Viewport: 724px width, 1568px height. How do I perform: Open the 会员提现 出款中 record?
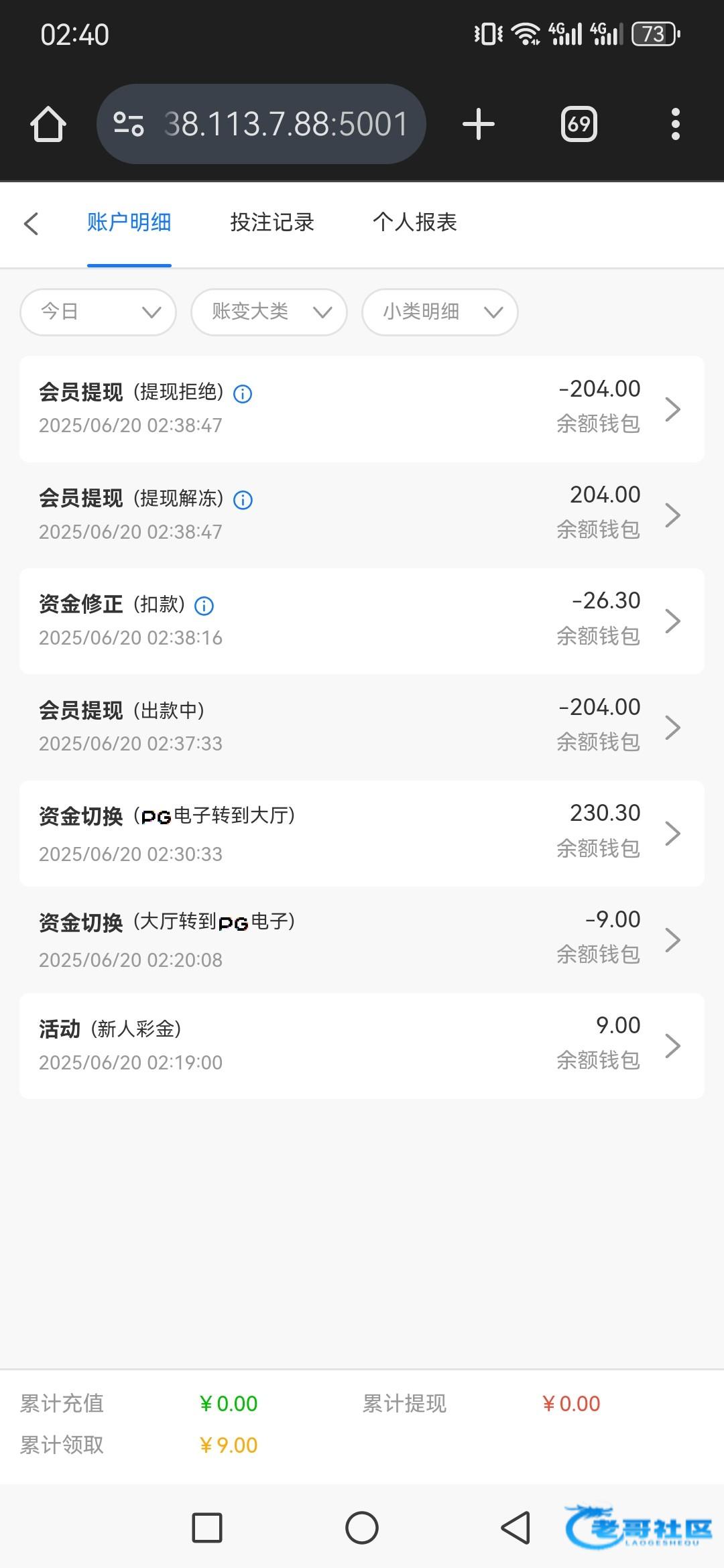[x=362, y=727]
